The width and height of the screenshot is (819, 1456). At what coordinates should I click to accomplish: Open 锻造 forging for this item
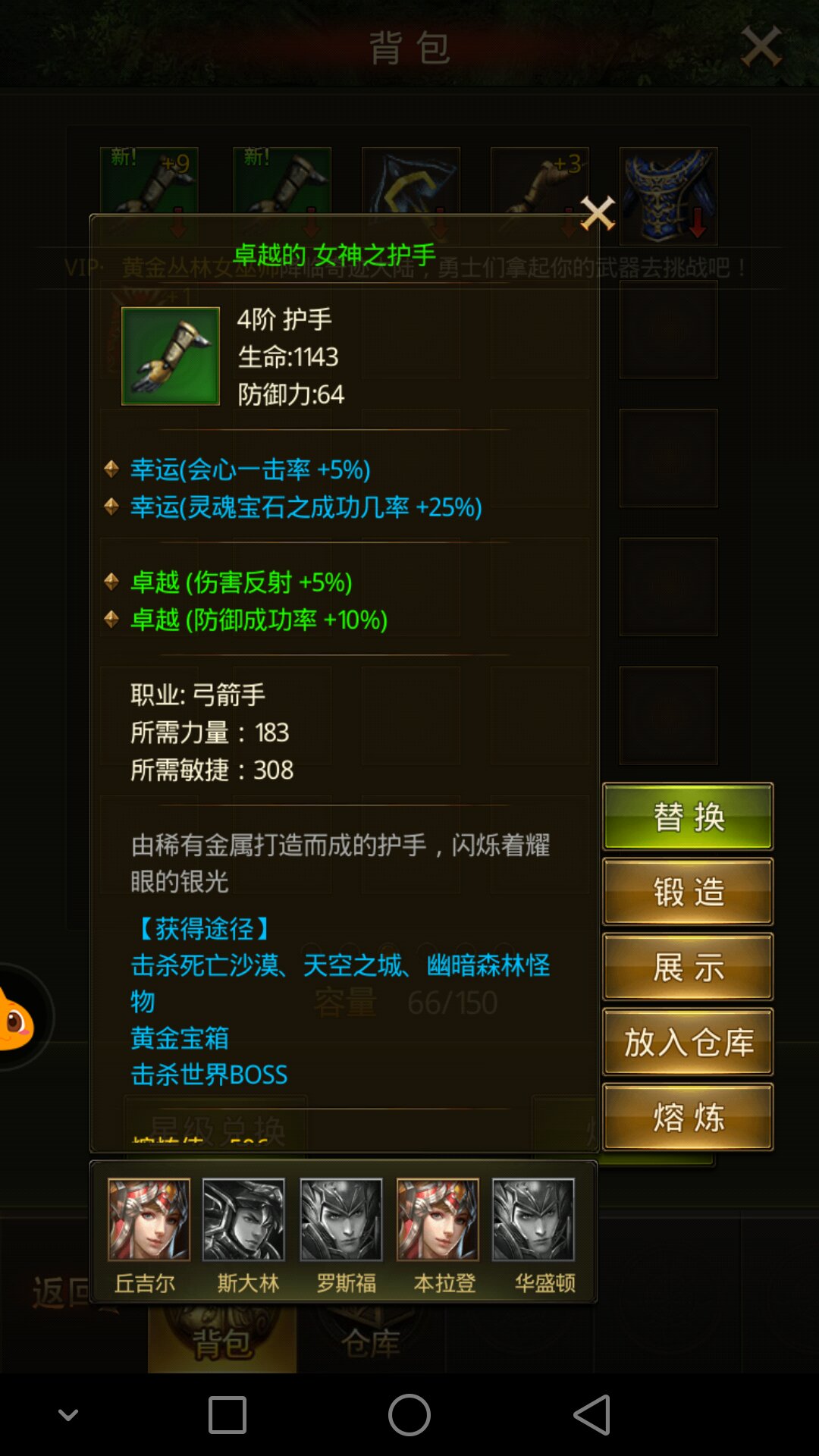688,892
